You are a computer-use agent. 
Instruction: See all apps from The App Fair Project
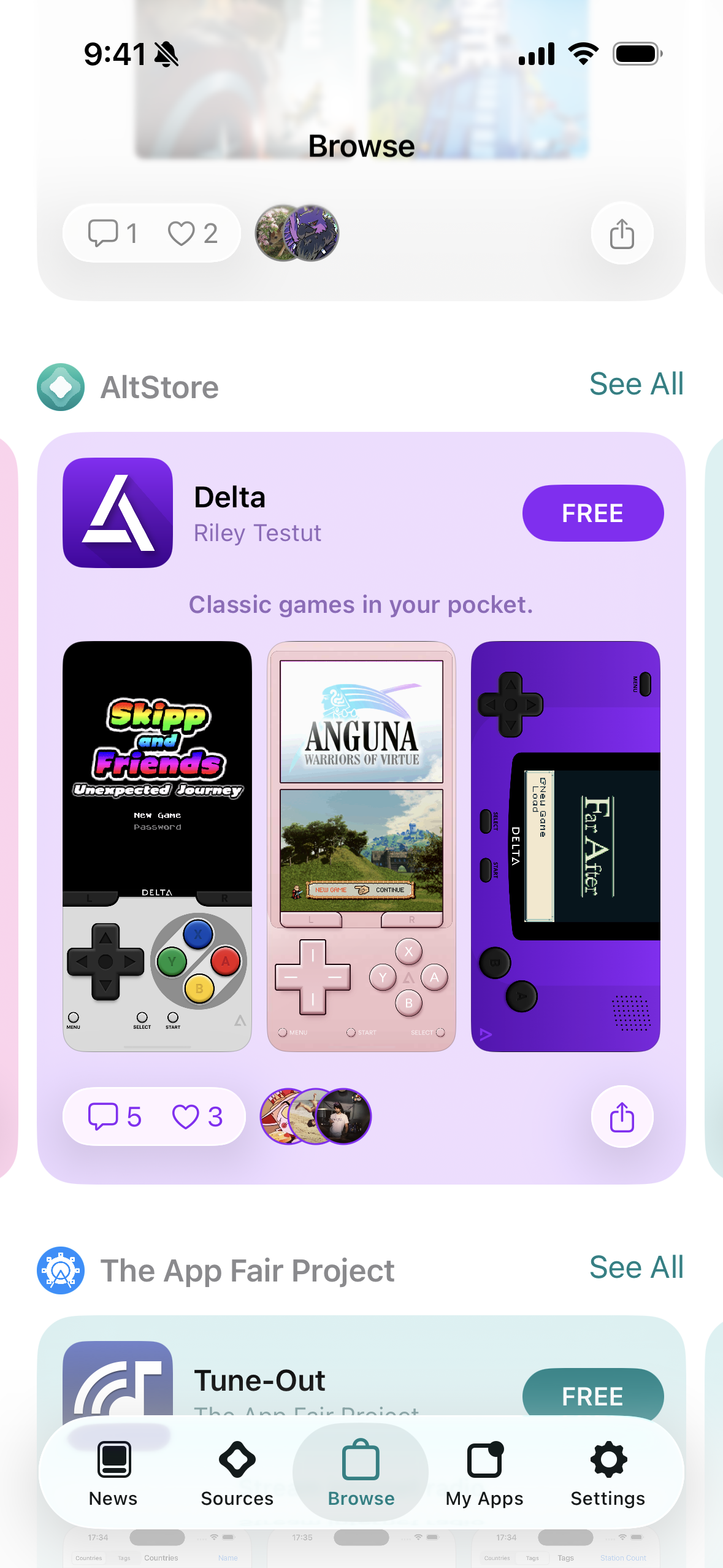(636, 1267)
